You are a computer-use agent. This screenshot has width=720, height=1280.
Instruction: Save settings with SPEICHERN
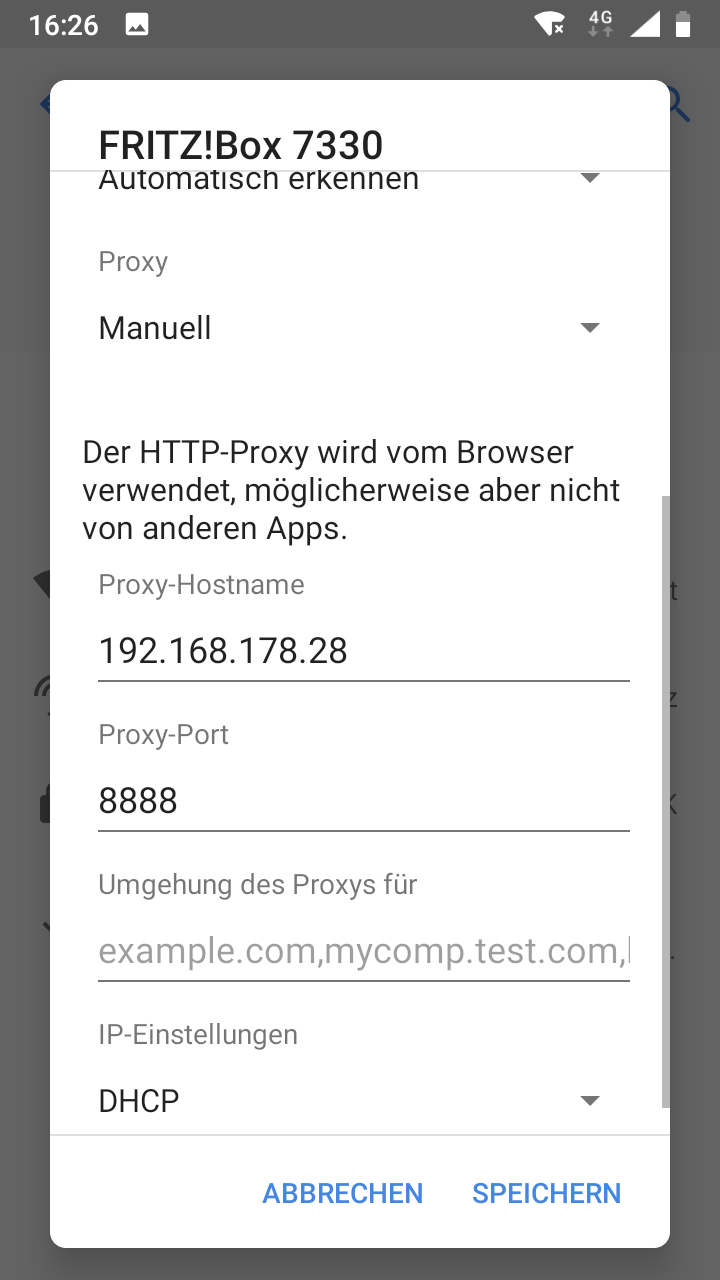546,1193
